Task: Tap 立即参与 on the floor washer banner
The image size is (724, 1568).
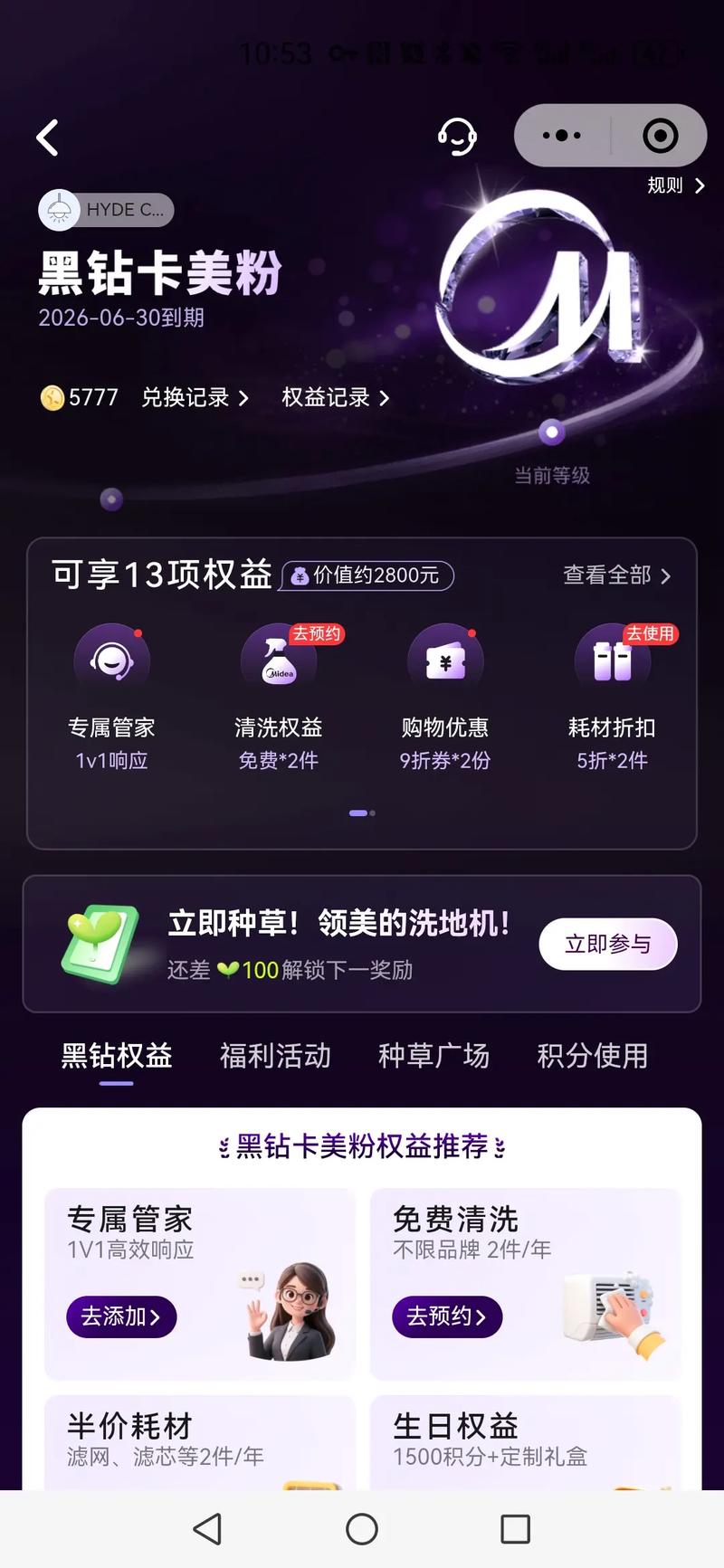Action: [607, 944]
